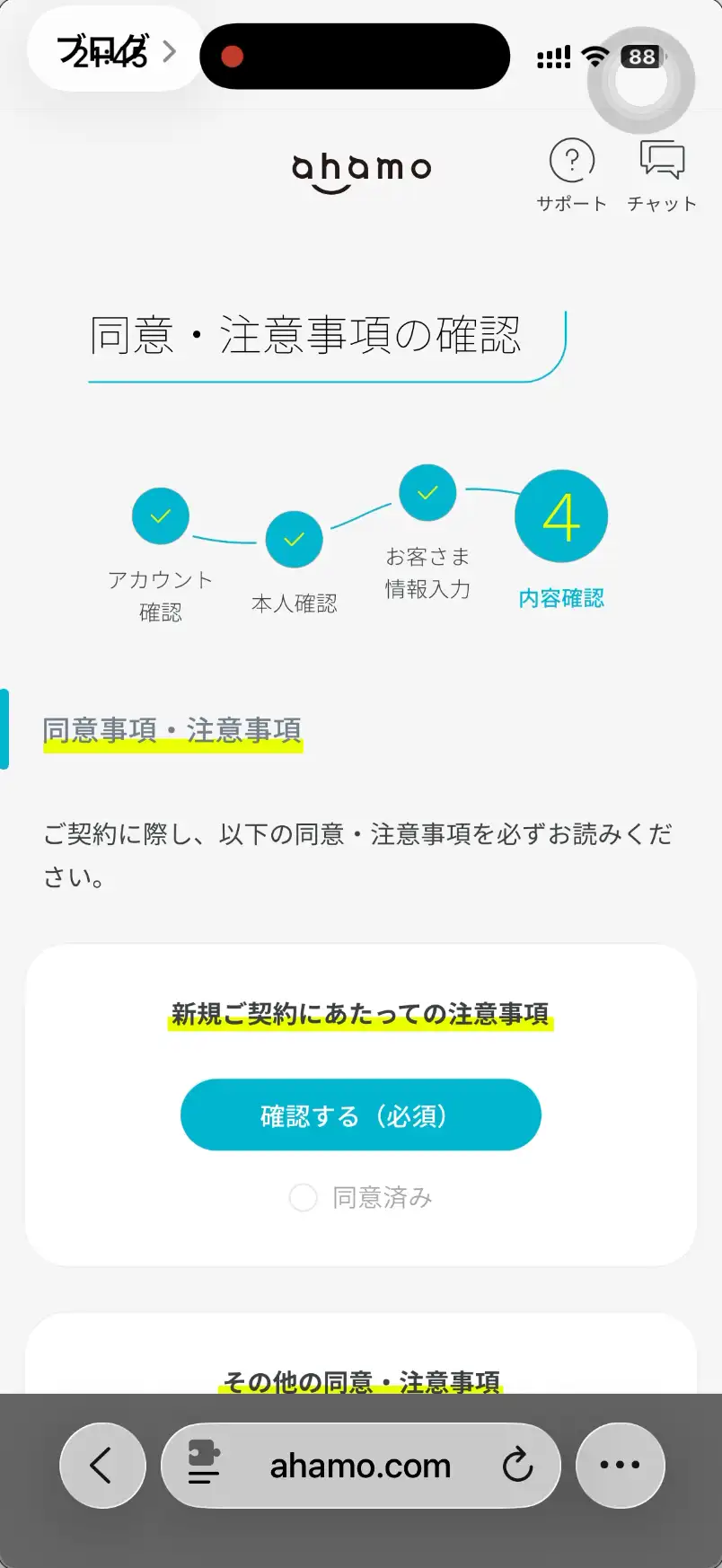Tap the green checkmark on アカウント確認 step

click(x=161, y=515)
